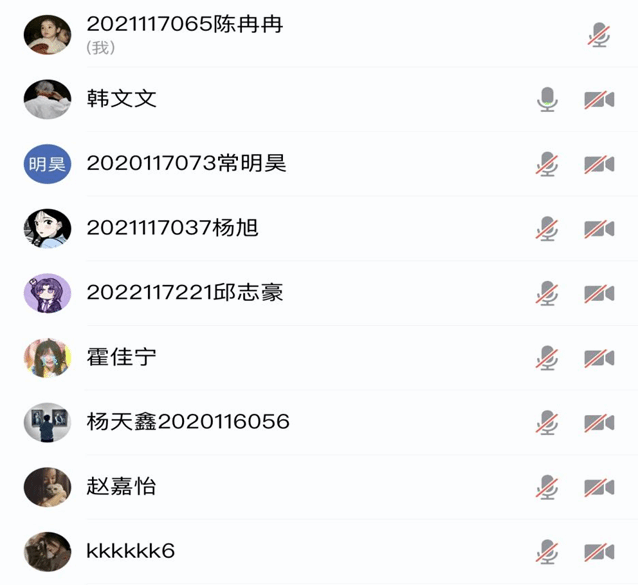Screen dimensions: 638x585
Task: Tap the camera icon next to 韩文文
Action: coord(598,99)
